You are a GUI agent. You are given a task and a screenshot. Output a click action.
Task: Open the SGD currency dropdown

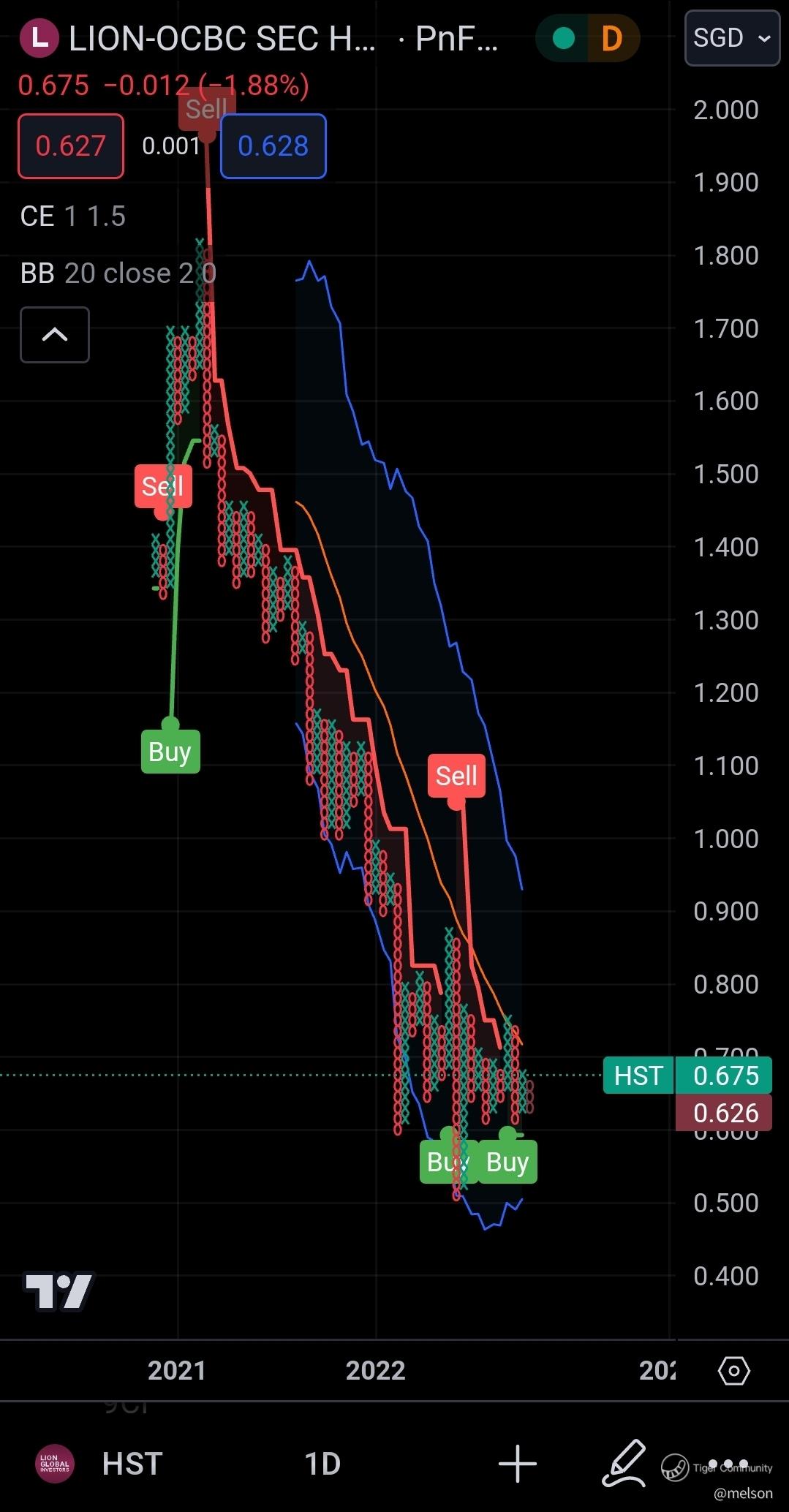pos(731,38)
